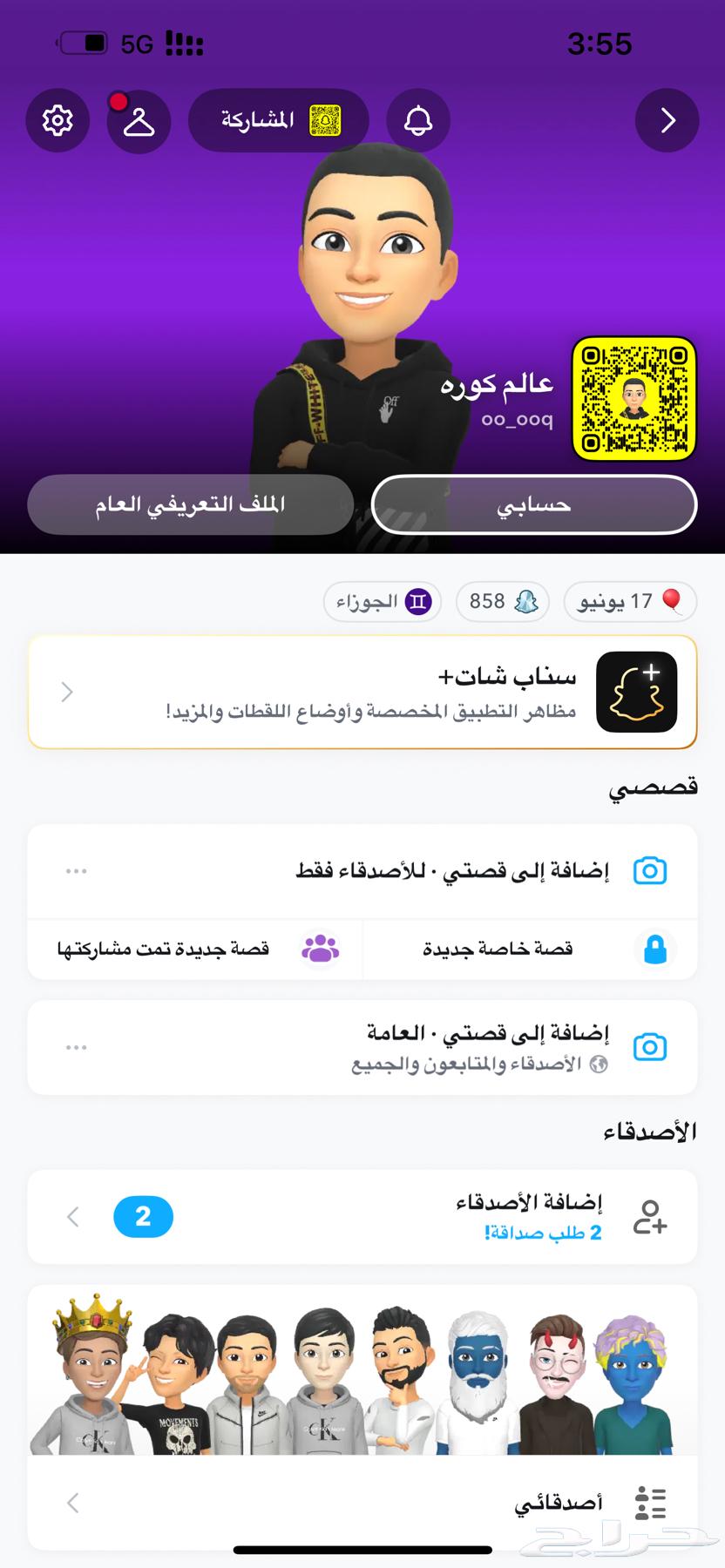Tap the camera icon for the public story
The height and width of the screenshot is (1568, 725).
649,1046
